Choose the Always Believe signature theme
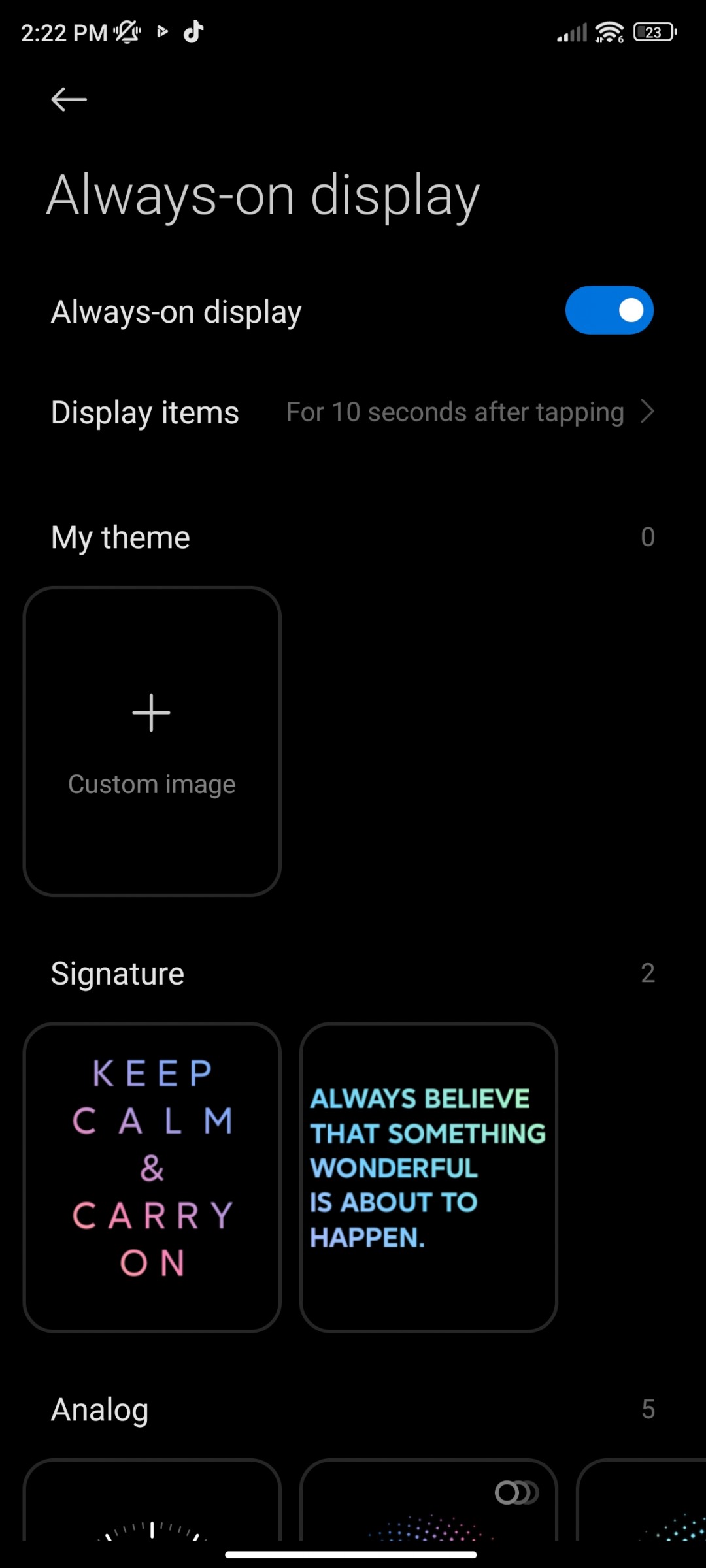 click(428, 1177)
